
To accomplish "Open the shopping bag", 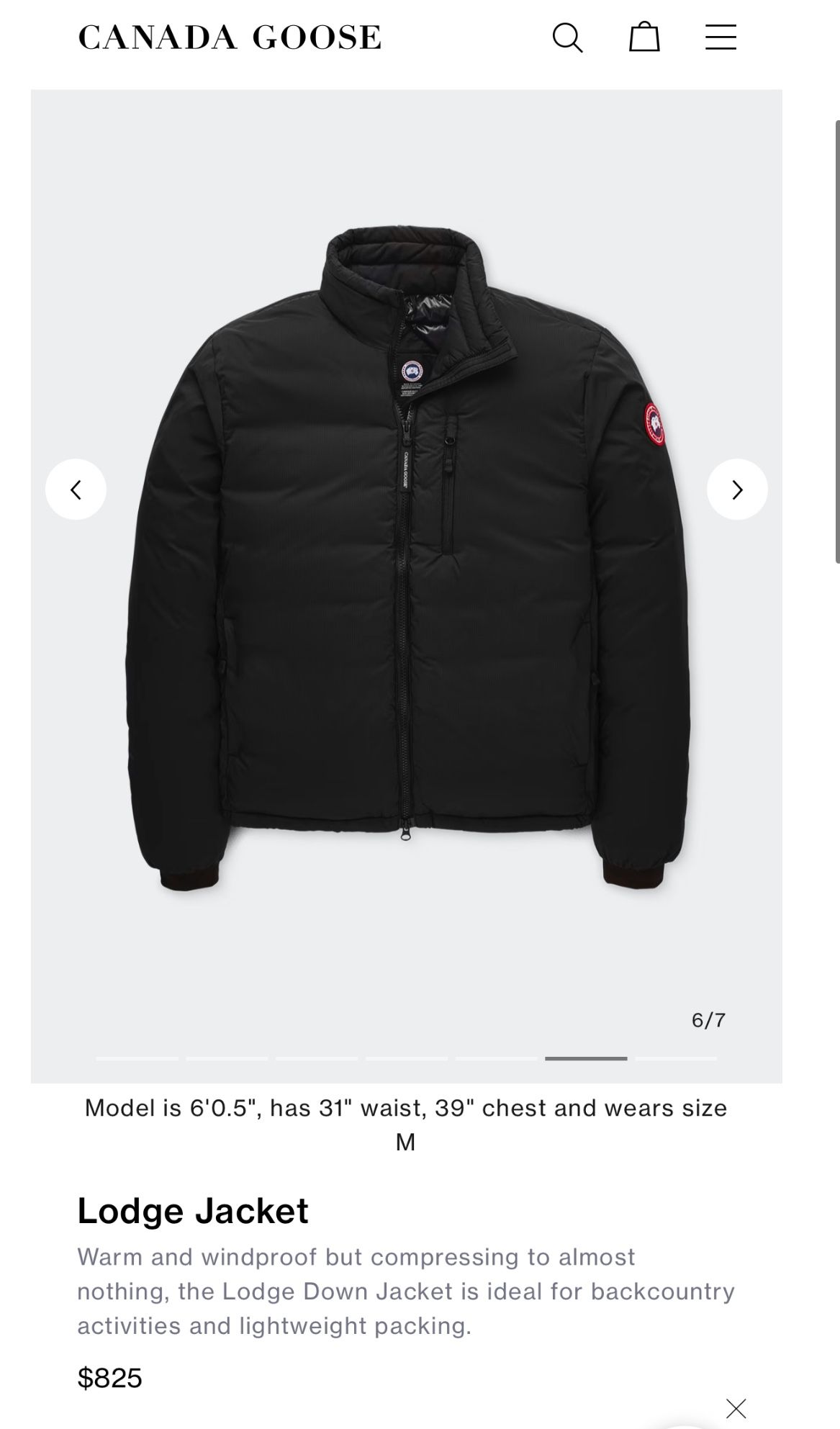I will [644, 37].
